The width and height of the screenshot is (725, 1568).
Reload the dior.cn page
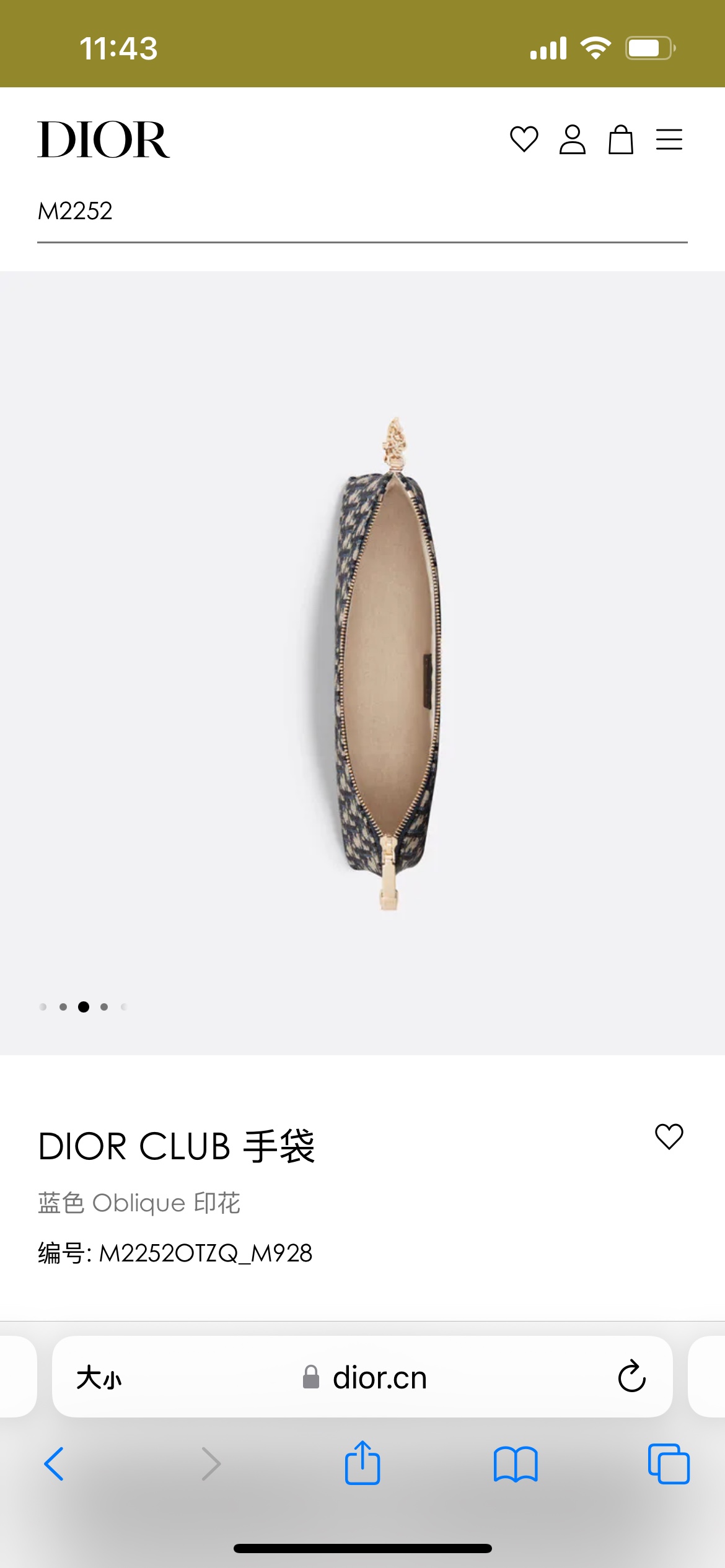click(631, 1377)
